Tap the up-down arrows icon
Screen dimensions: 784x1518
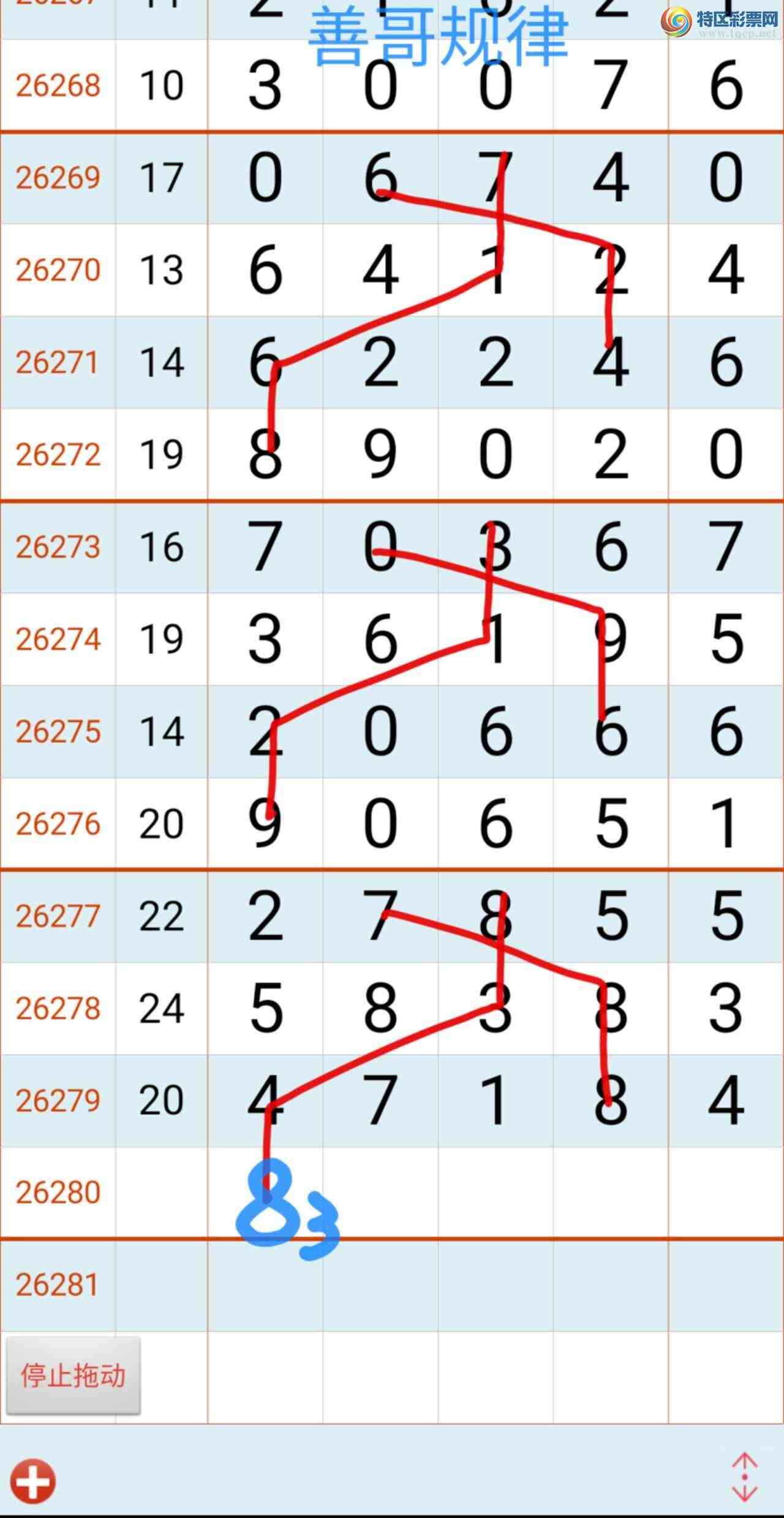(x=744, y=1478)
